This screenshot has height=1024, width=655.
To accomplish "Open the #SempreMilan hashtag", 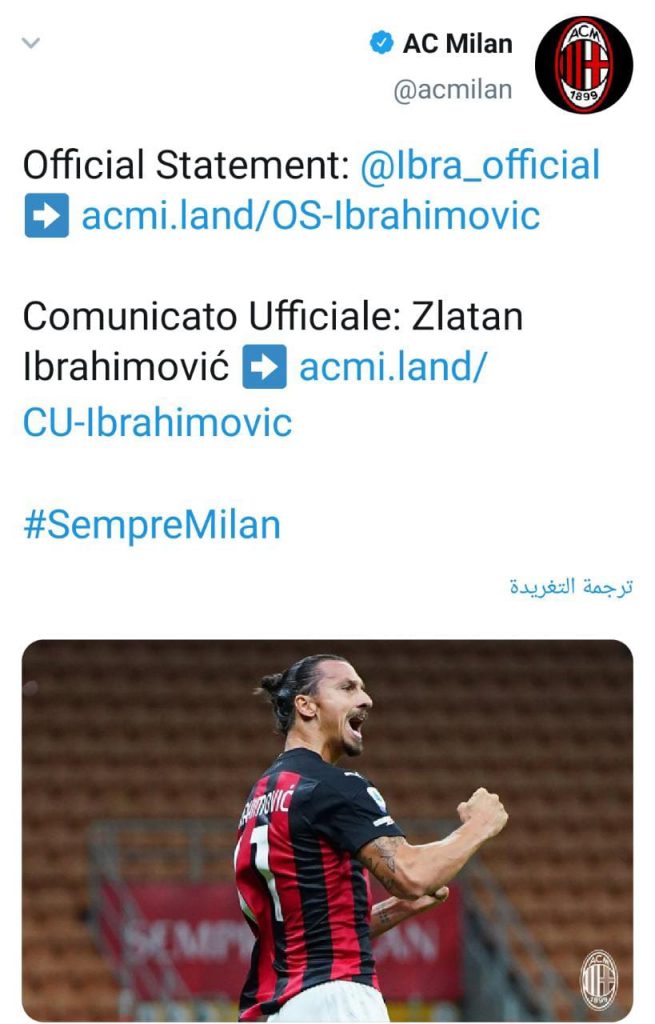I will [x=152, y=524].
